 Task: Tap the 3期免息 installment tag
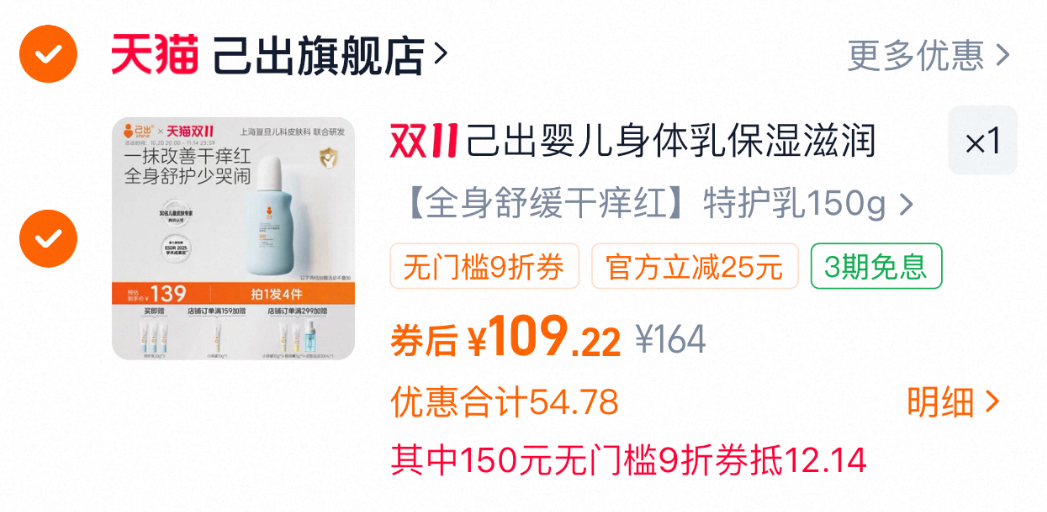tap(875, 266)
